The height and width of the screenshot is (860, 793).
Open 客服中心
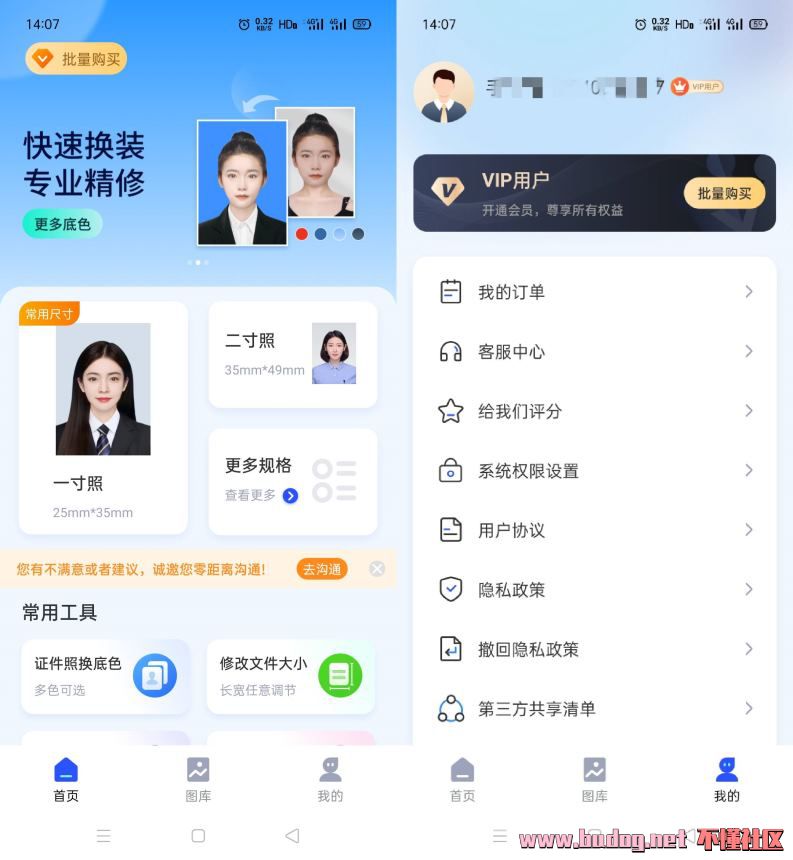[594, 352]
